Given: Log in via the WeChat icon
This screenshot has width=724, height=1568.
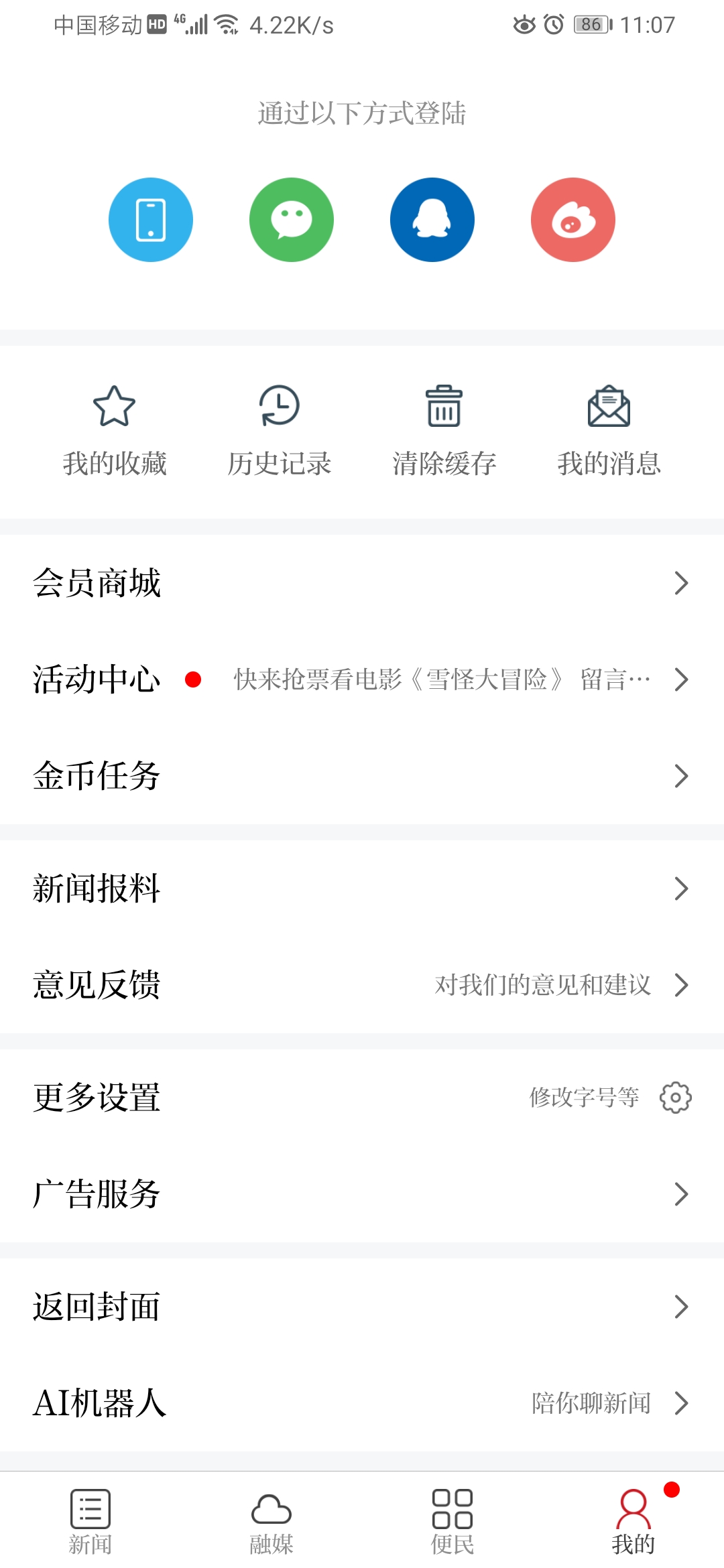Looking at the screenshot, I should point(292,219).
